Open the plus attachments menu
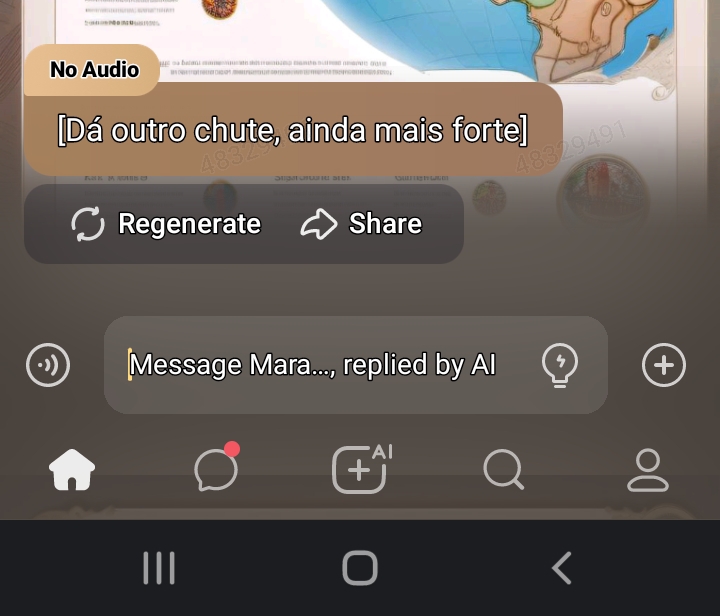 (664, 365)
